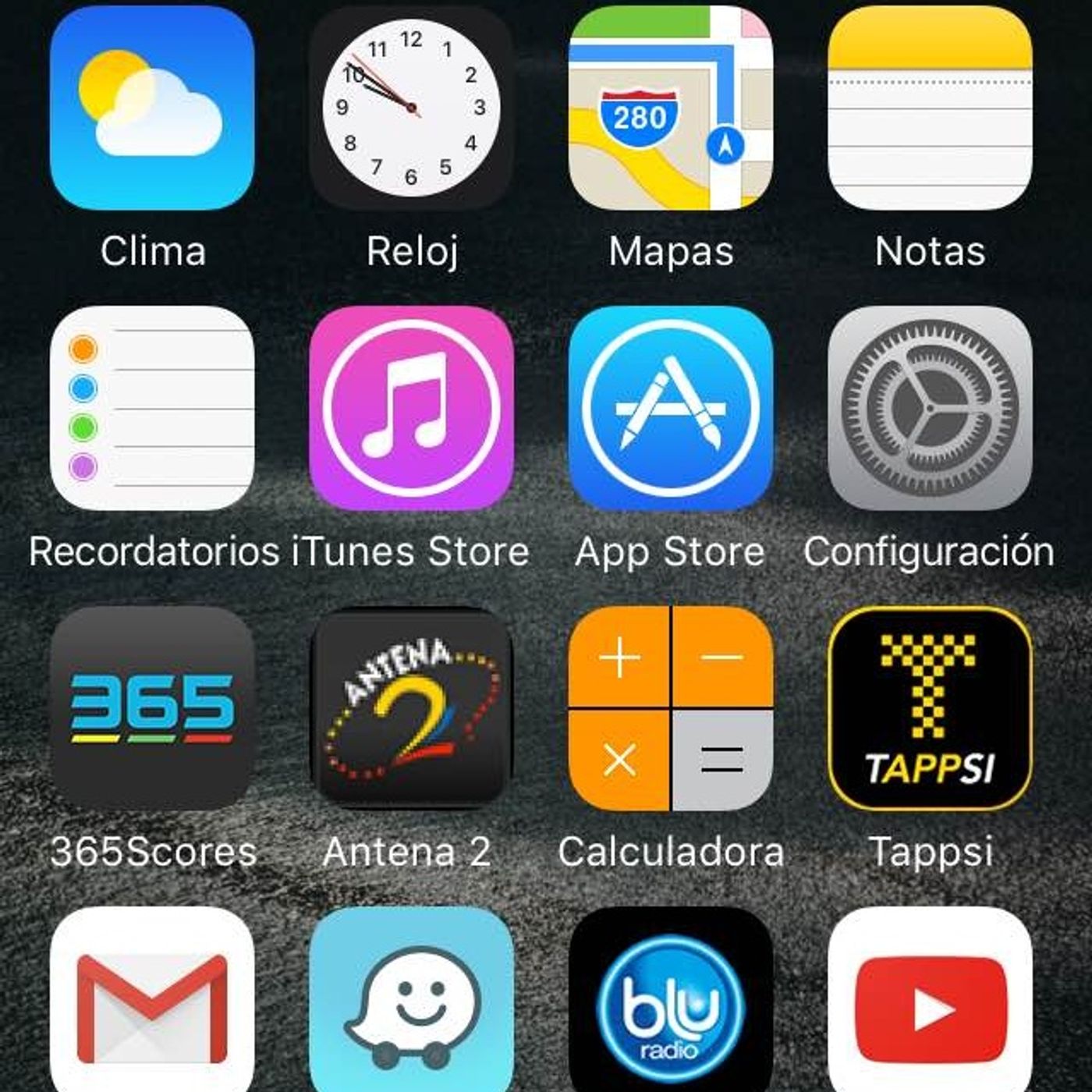Launch Waze navigation
The image size is (1092, 1092).
[x=411, y=1002]
